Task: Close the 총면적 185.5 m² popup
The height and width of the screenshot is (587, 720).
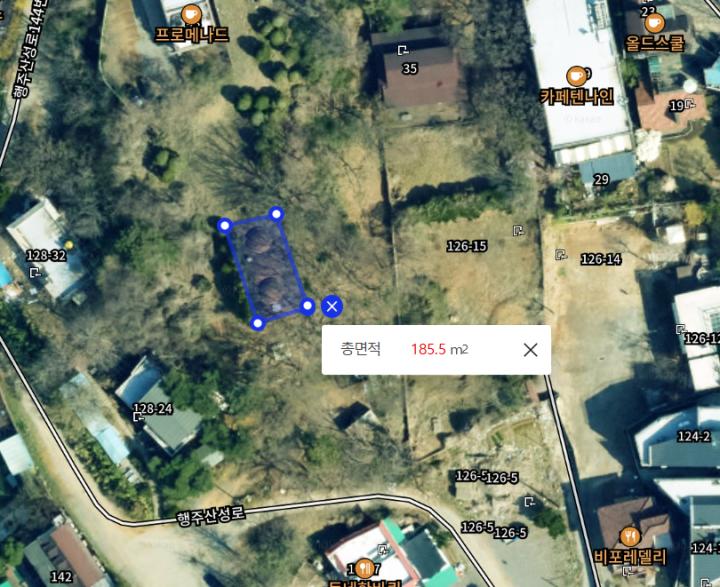Action: 530,349
